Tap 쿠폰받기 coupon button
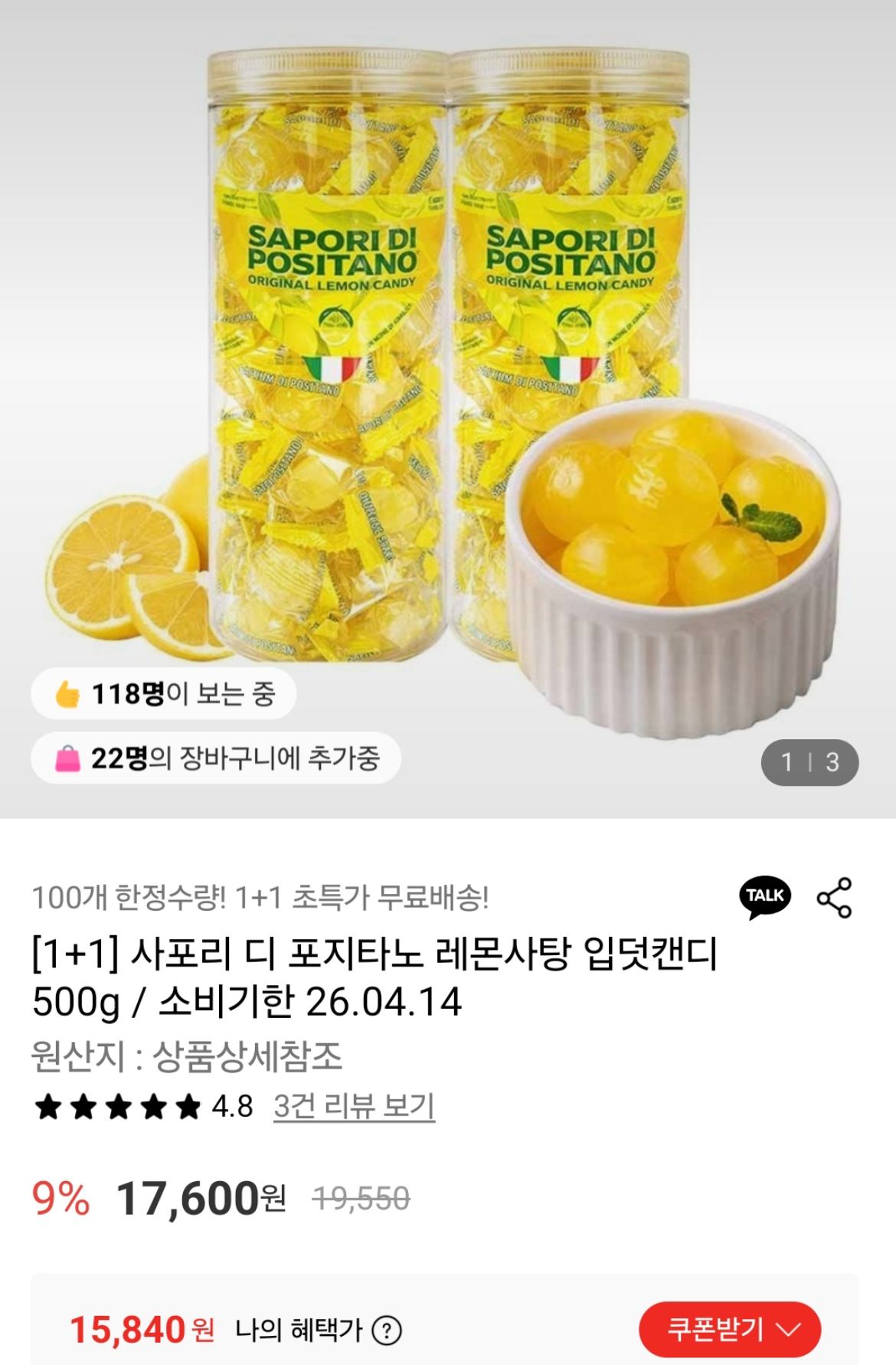 pyautogui.click(x=729, y=1329)
